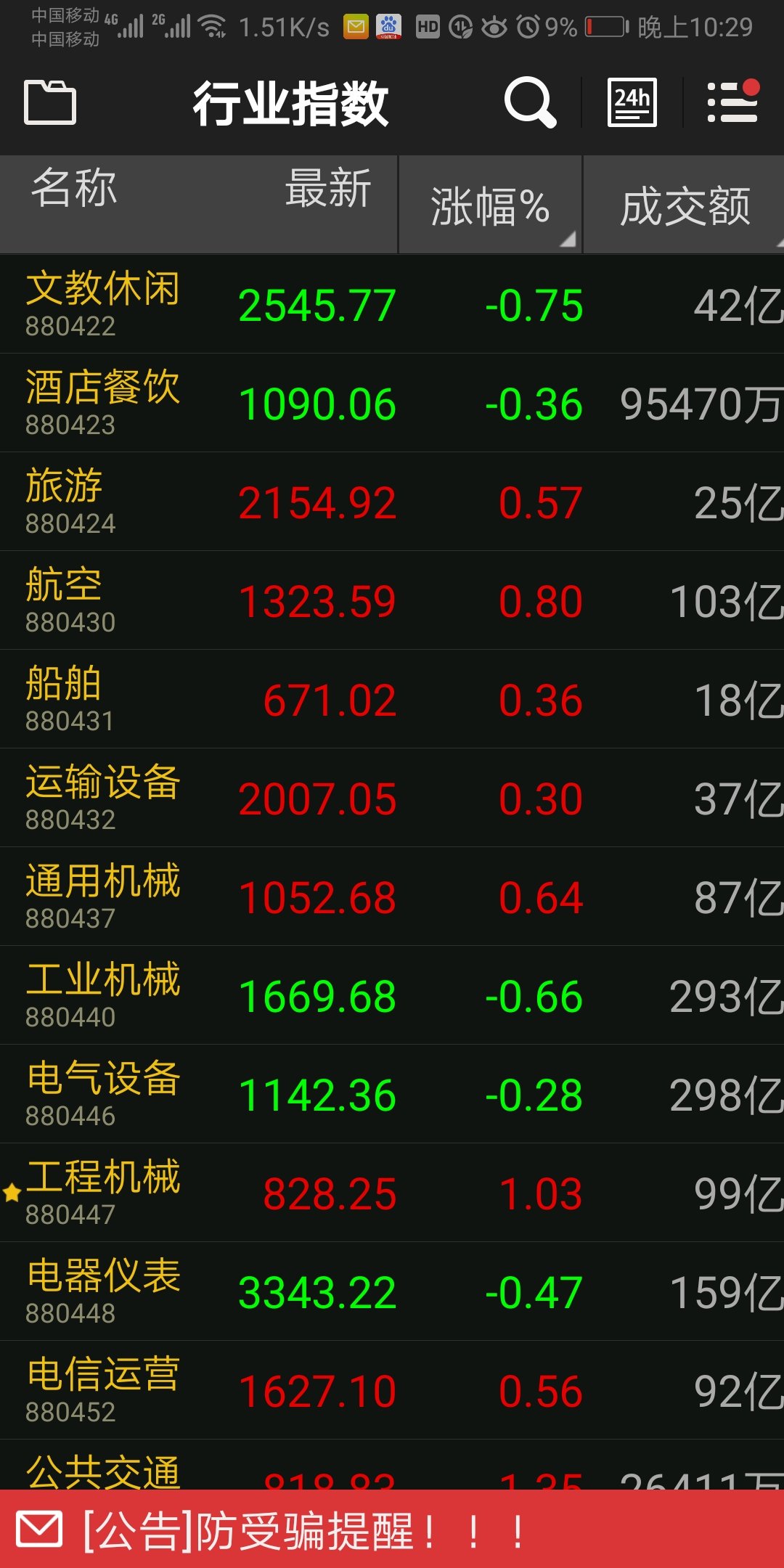Open the 文教休闲 index row
Viewport: 784px width, 1568px height.
pos(392,304)
